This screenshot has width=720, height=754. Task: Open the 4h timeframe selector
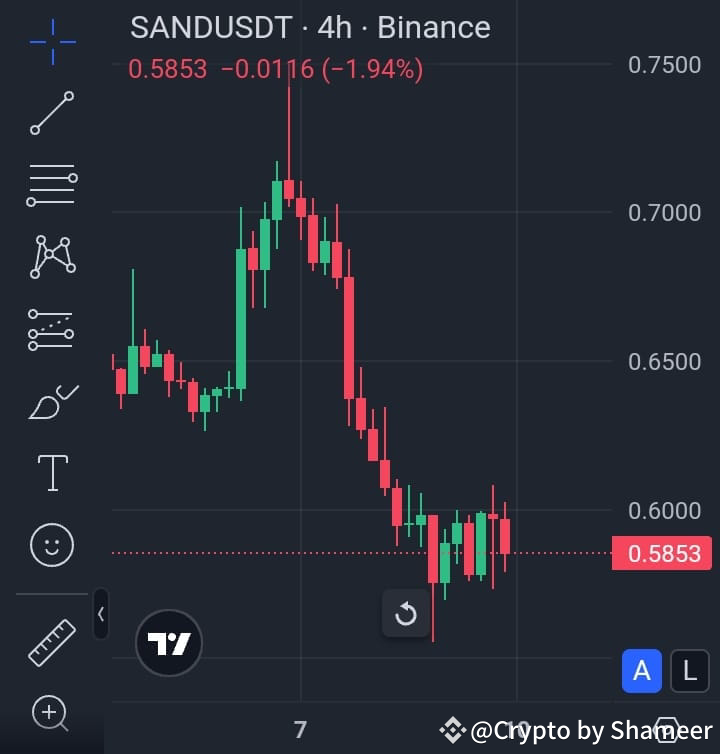[x=334, y=28]
